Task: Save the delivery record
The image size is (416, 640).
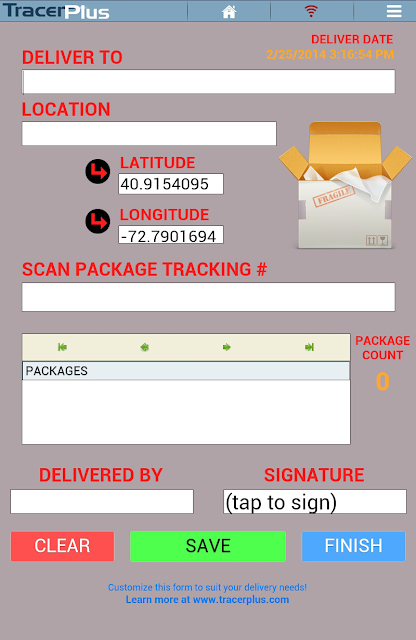Action: 208,546
